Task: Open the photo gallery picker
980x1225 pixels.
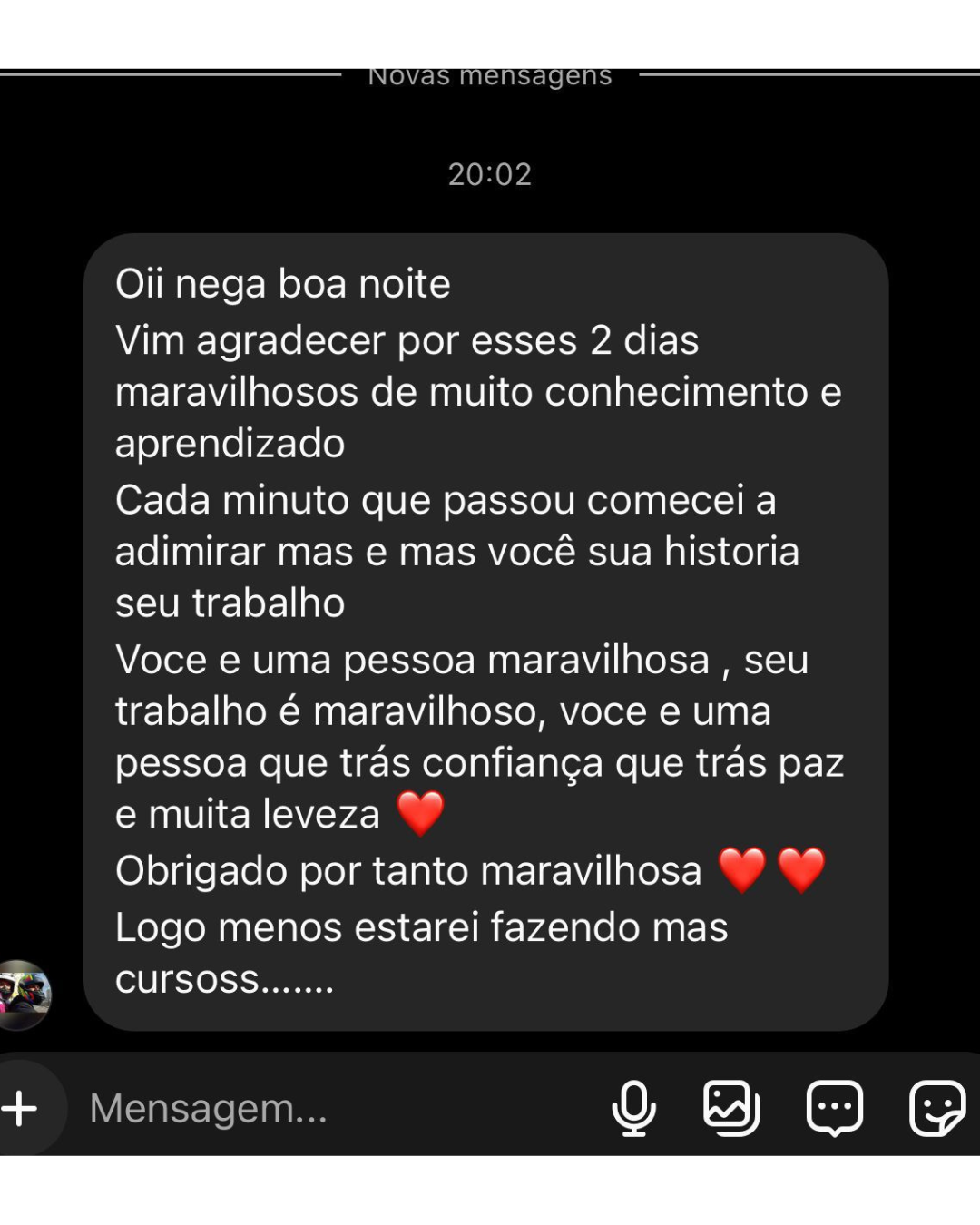Action: click(731, 1108)
